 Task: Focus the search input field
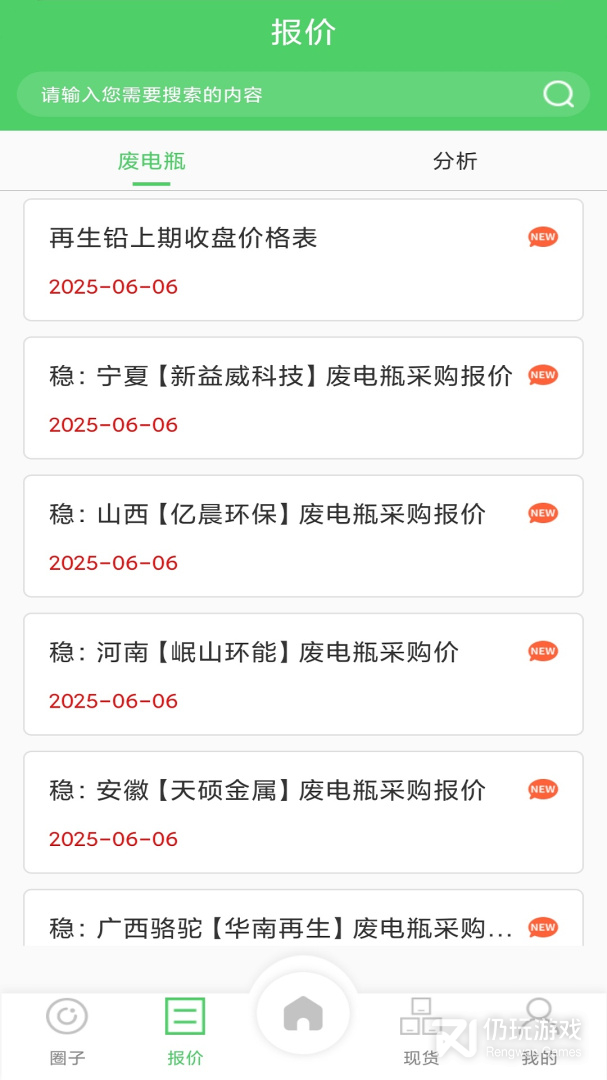280,95
